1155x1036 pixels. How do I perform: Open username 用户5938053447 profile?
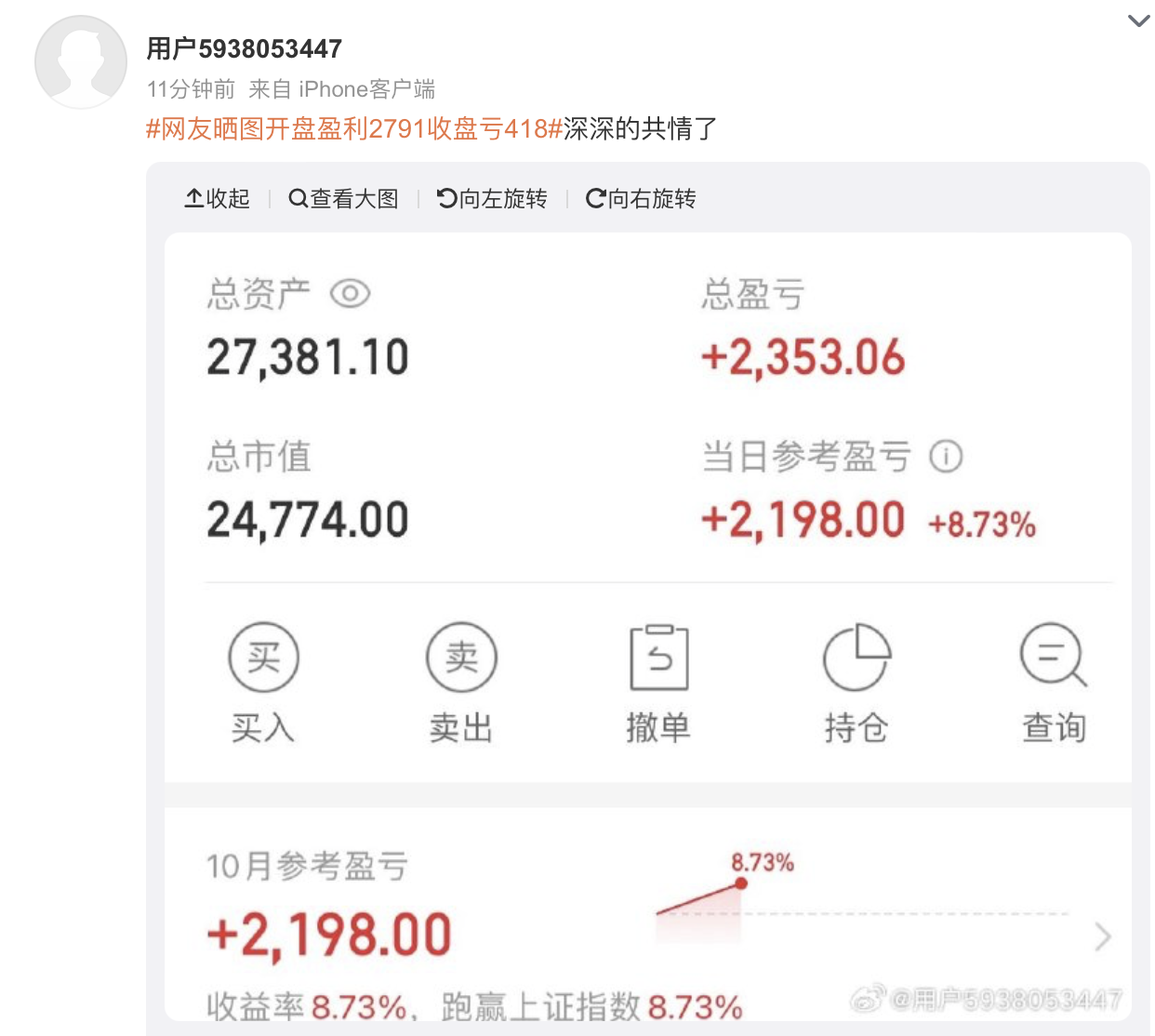pos(244,48)
